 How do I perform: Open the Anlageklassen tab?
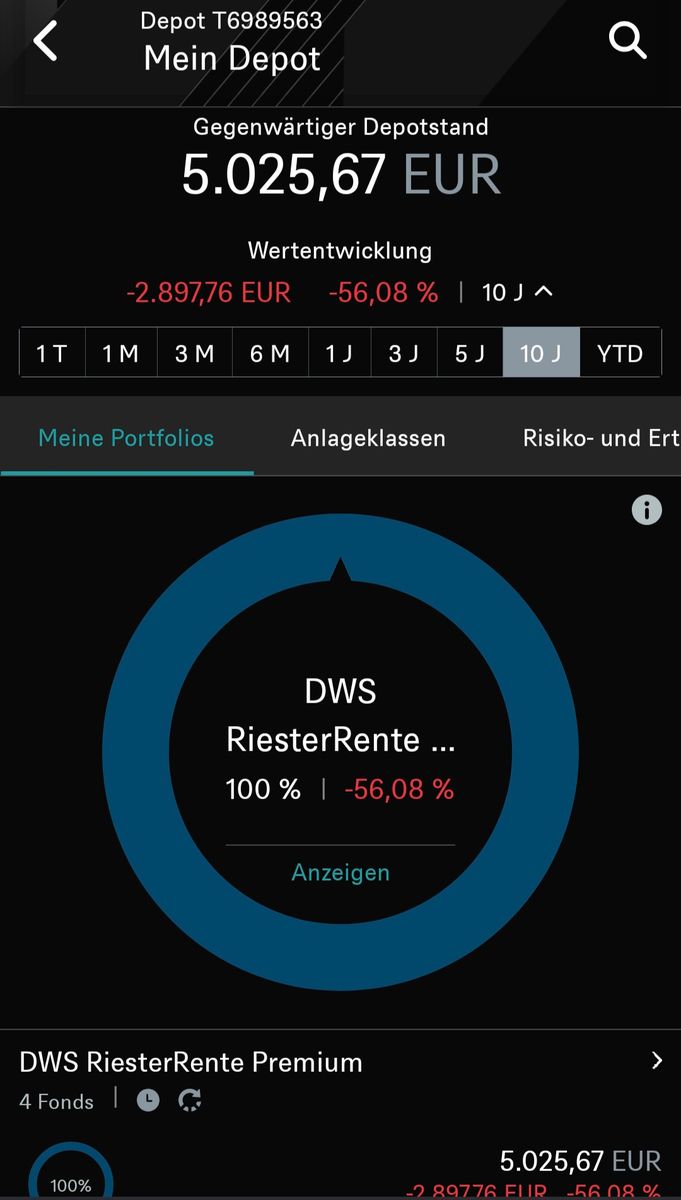[x=368, y=438]
